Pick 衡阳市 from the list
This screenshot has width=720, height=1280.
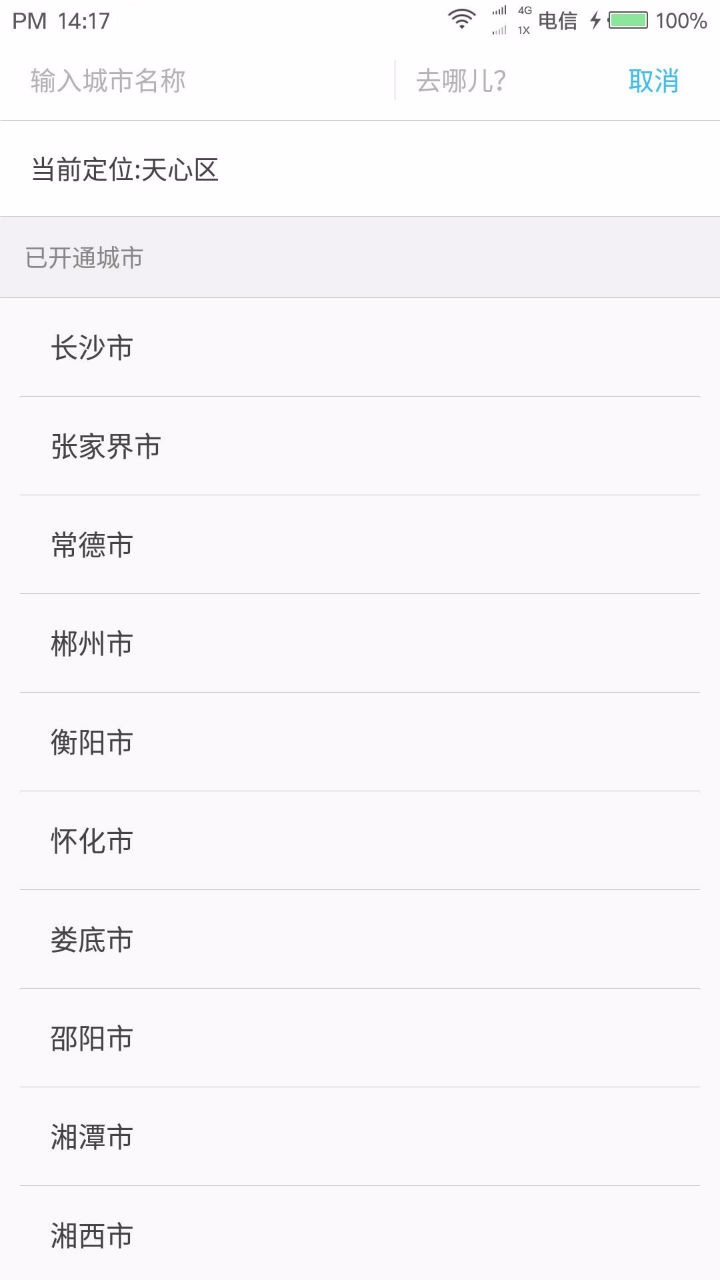pos(90,742)
